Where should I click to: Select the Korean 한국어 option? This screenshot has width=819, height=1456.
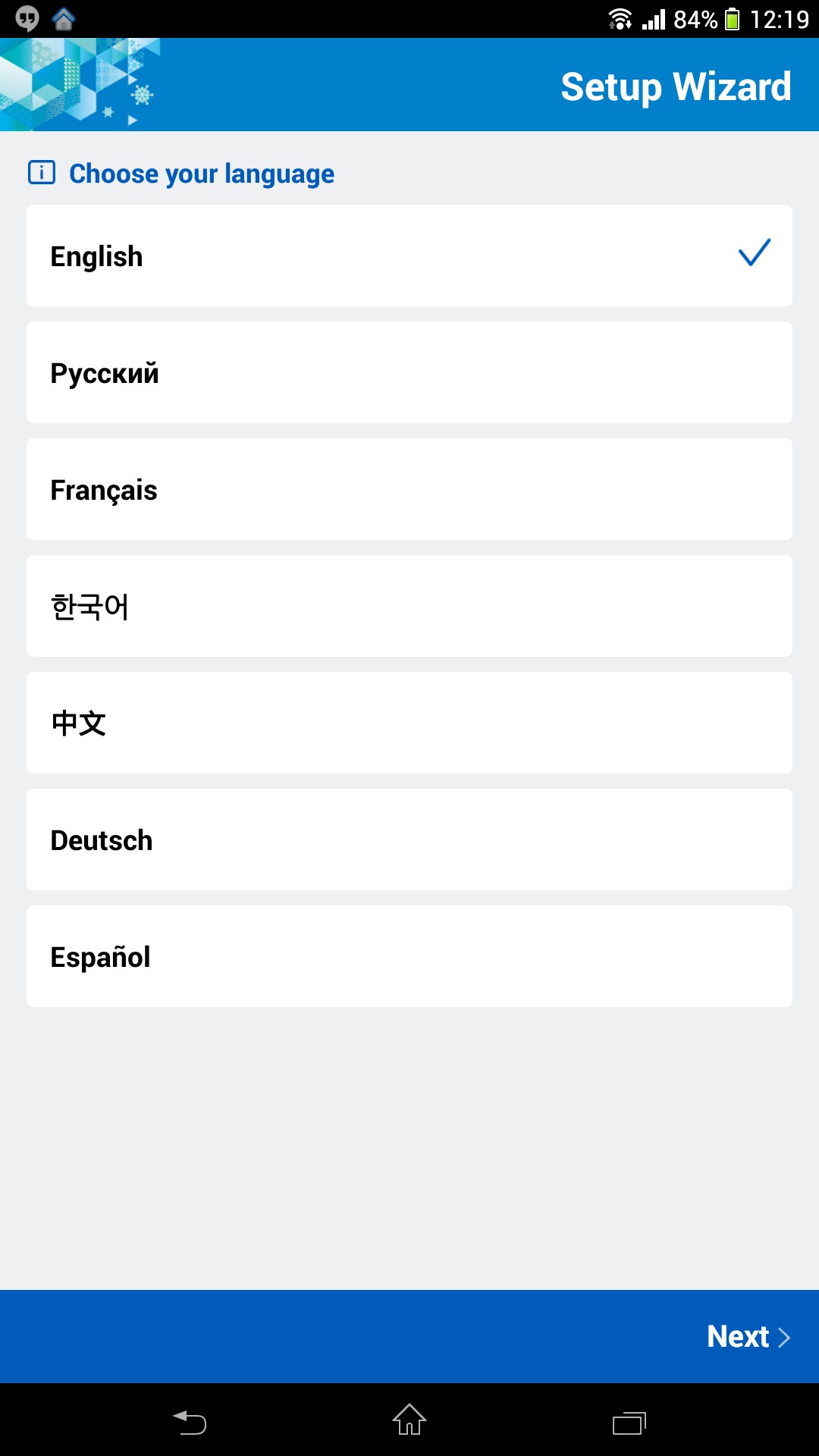click(x=409, y=607)
